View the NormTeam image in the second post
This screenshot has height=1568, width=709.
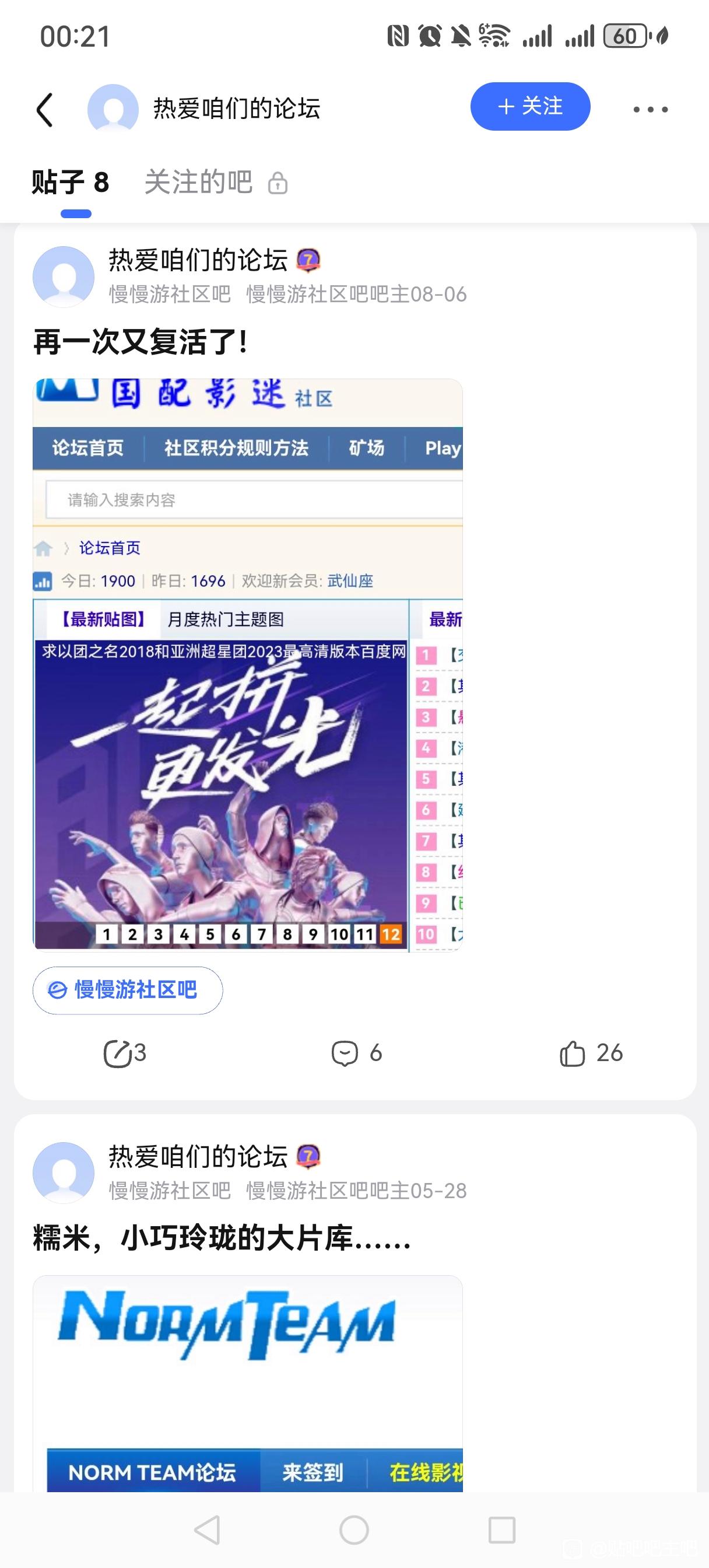click(248, 1383)
